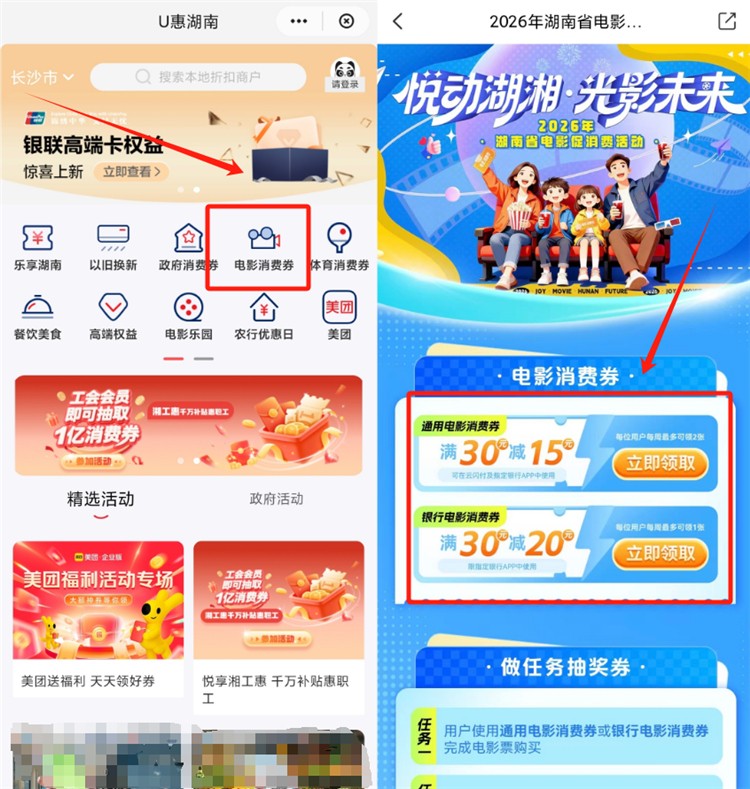This screenshot has height=789, width=750.
Task: Open 乐享湖南
Action: click(x=38, y=248)
